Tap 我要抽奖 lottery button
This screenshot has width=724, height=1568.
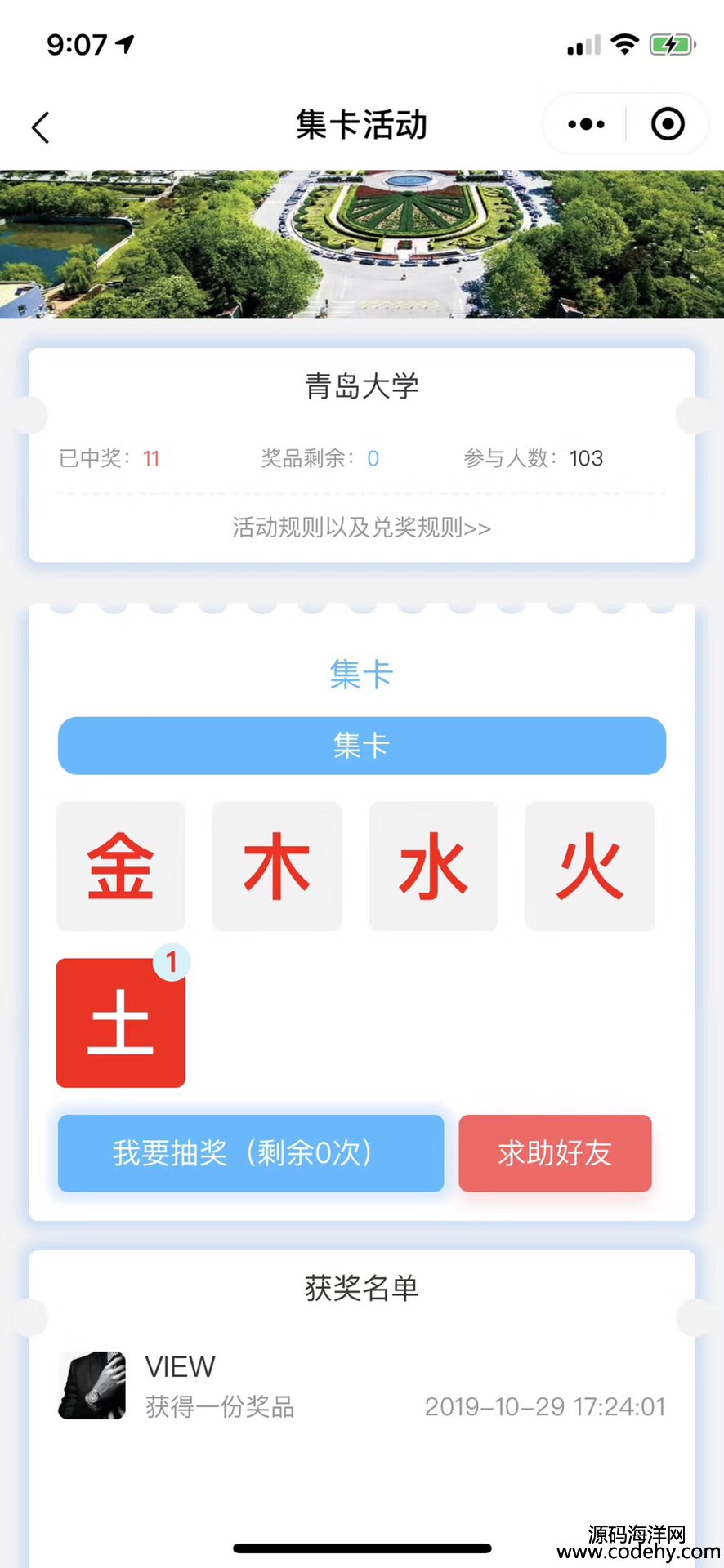[x=251, y=1153]
